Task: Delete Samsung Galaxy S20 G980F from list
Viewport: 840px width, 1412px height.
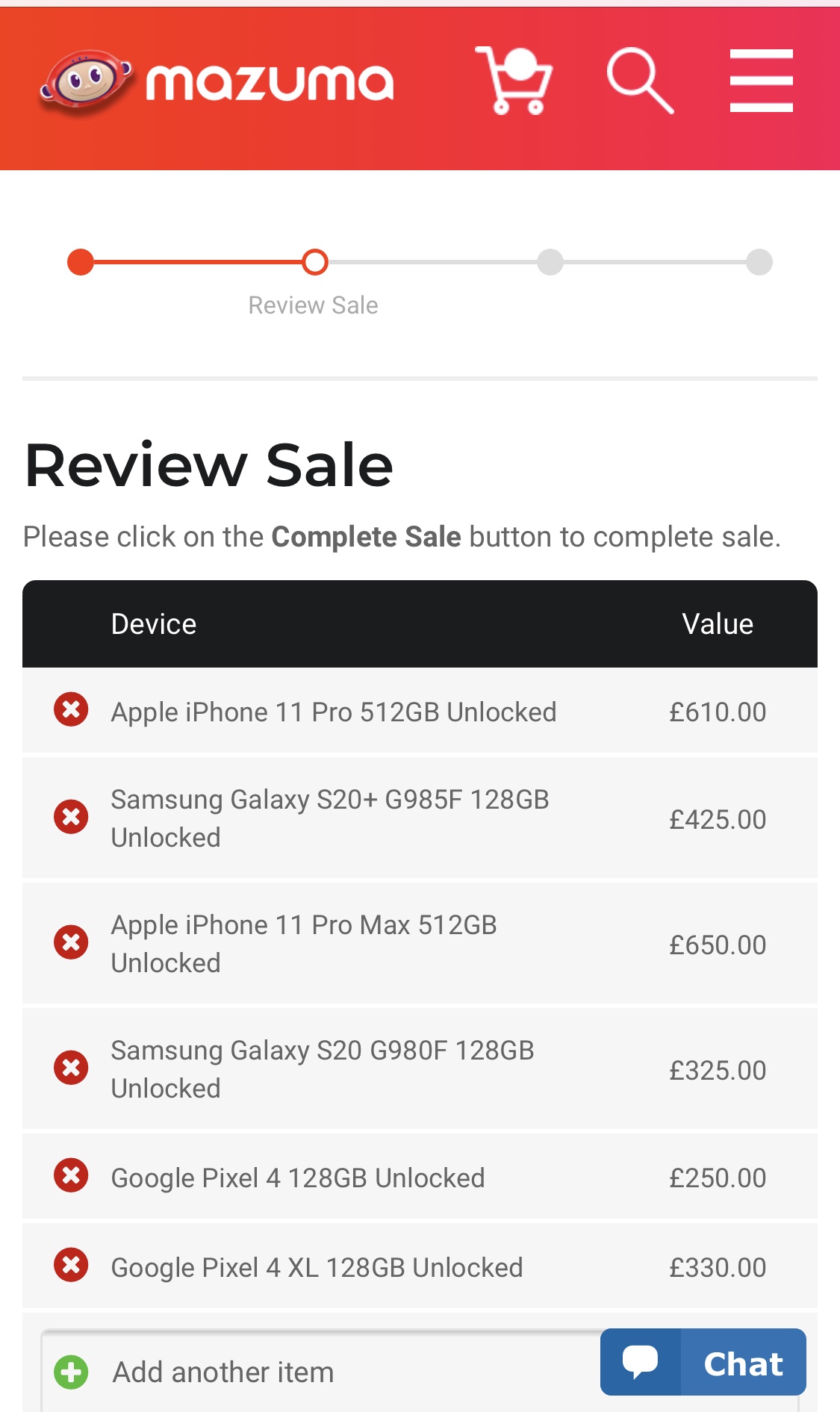Action: tap(71, 1068)
